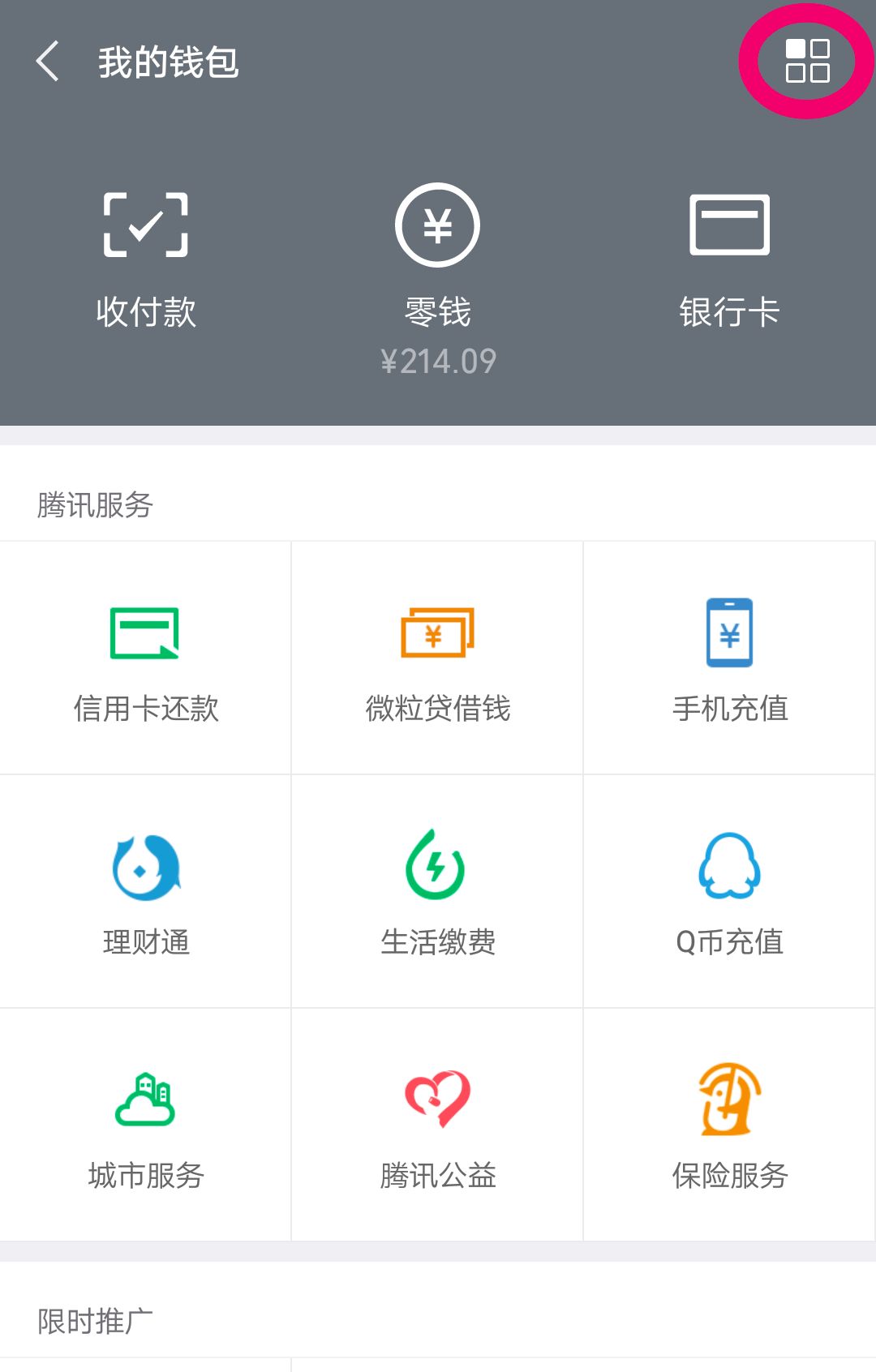Go back from 我的钱包
Screen dimensions: 876x1372
pyautogui.click(x=49, y=62)
